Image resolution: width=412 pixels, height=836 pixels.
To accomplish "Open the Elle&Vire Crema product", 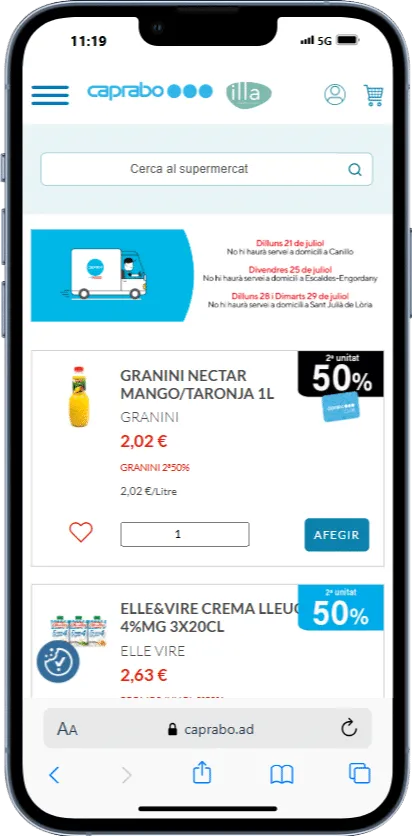I will pos(209,617).
